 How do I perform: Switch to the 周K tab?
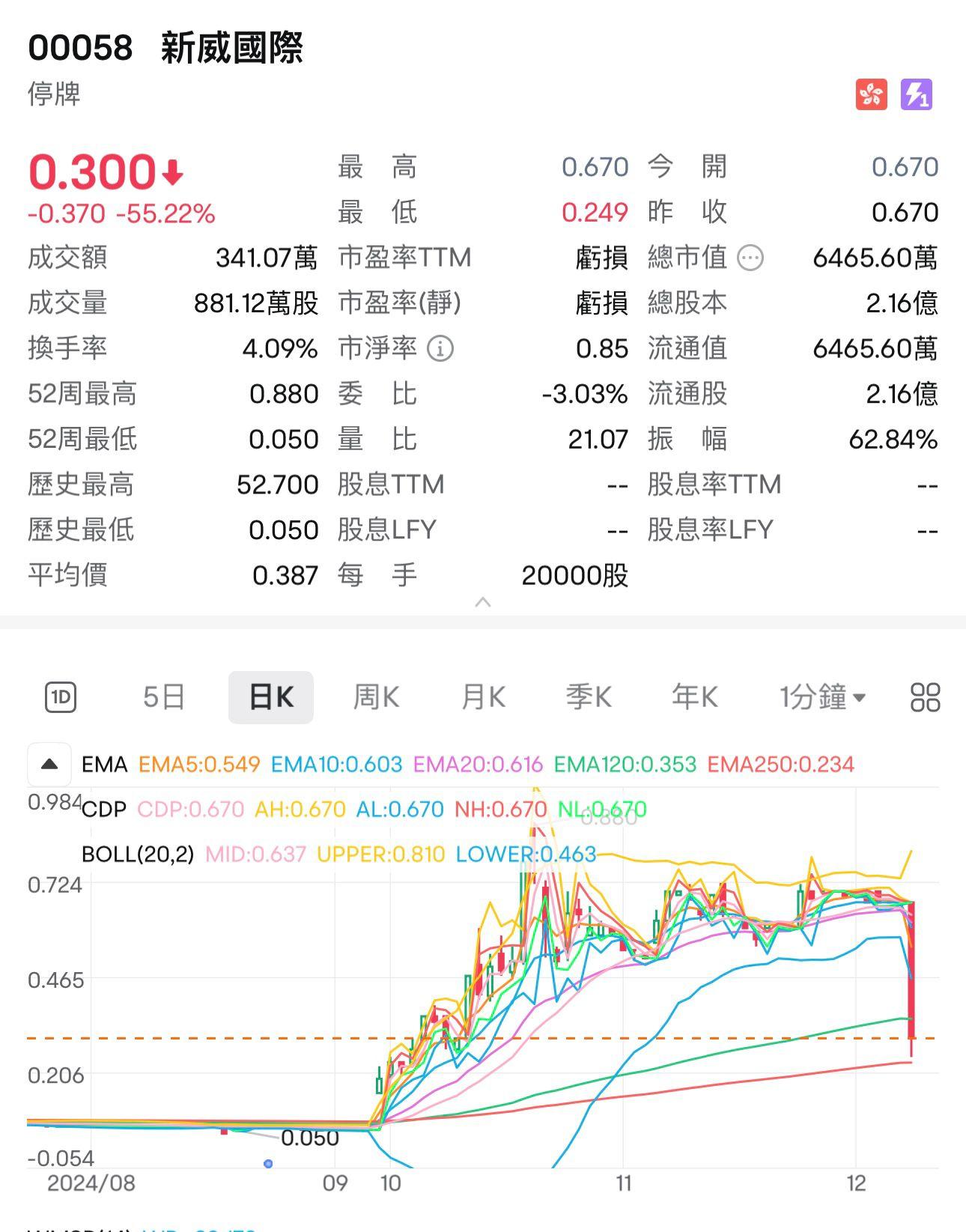(x=376, y=696)
